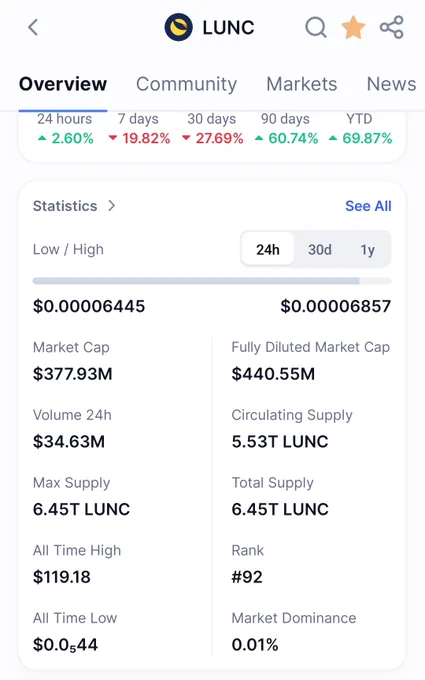Screen dimensions: 425x680
Task: Tap See All statistics link
Action: [368, 206]
